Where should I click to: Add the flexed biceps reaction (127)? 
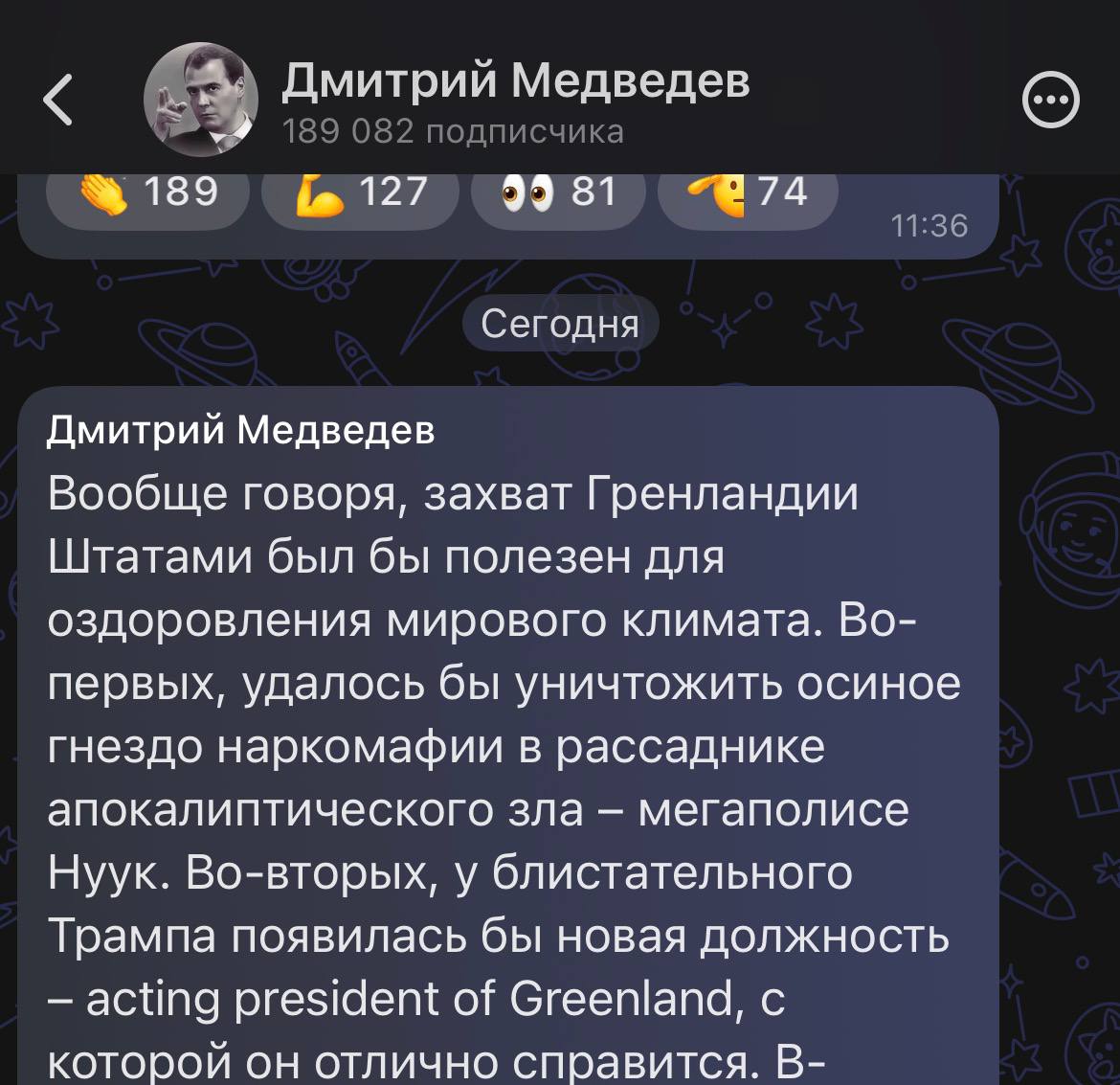click(x=360, y=194)
